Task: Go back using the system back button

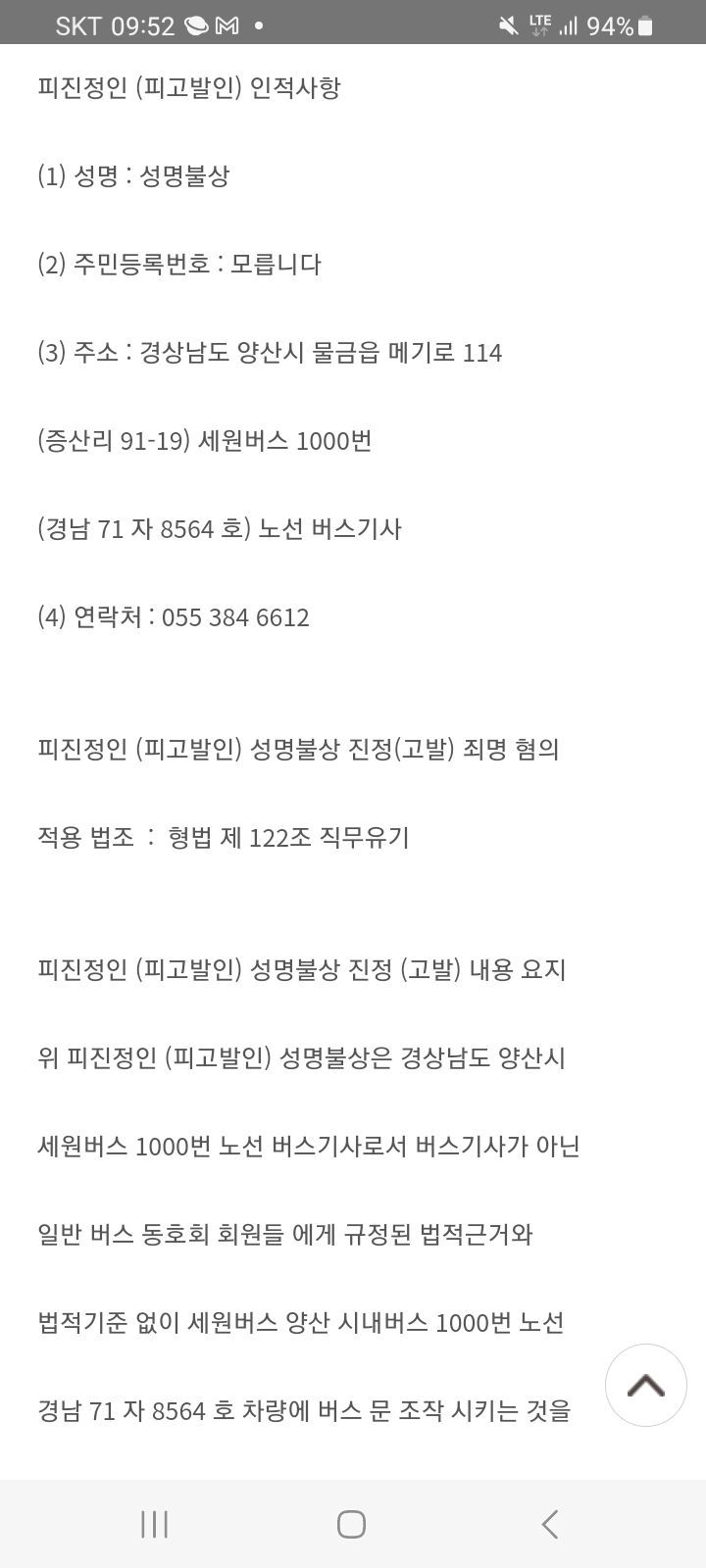Action: (x=550, y=1524)
